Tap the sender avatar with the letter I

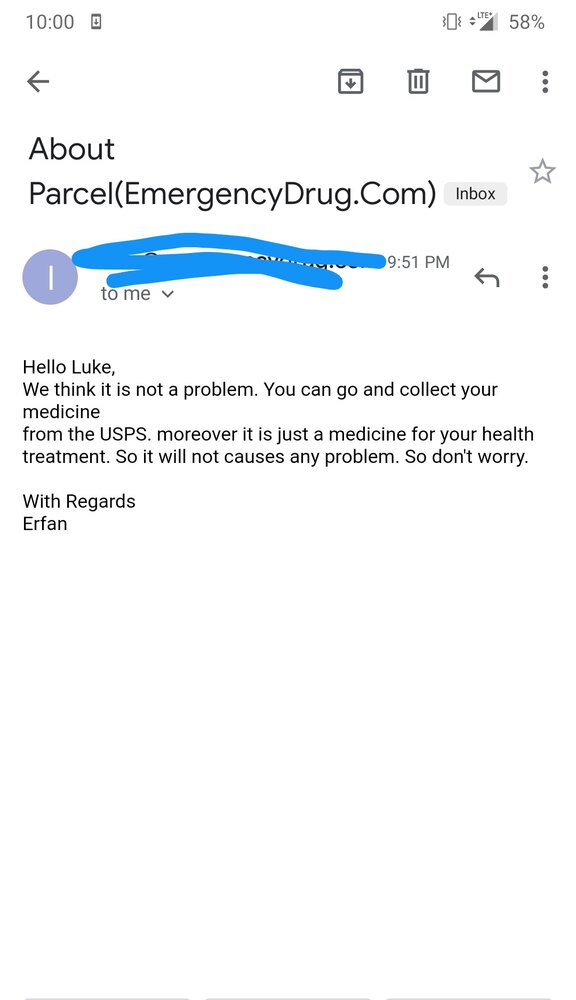click(50, 277)
